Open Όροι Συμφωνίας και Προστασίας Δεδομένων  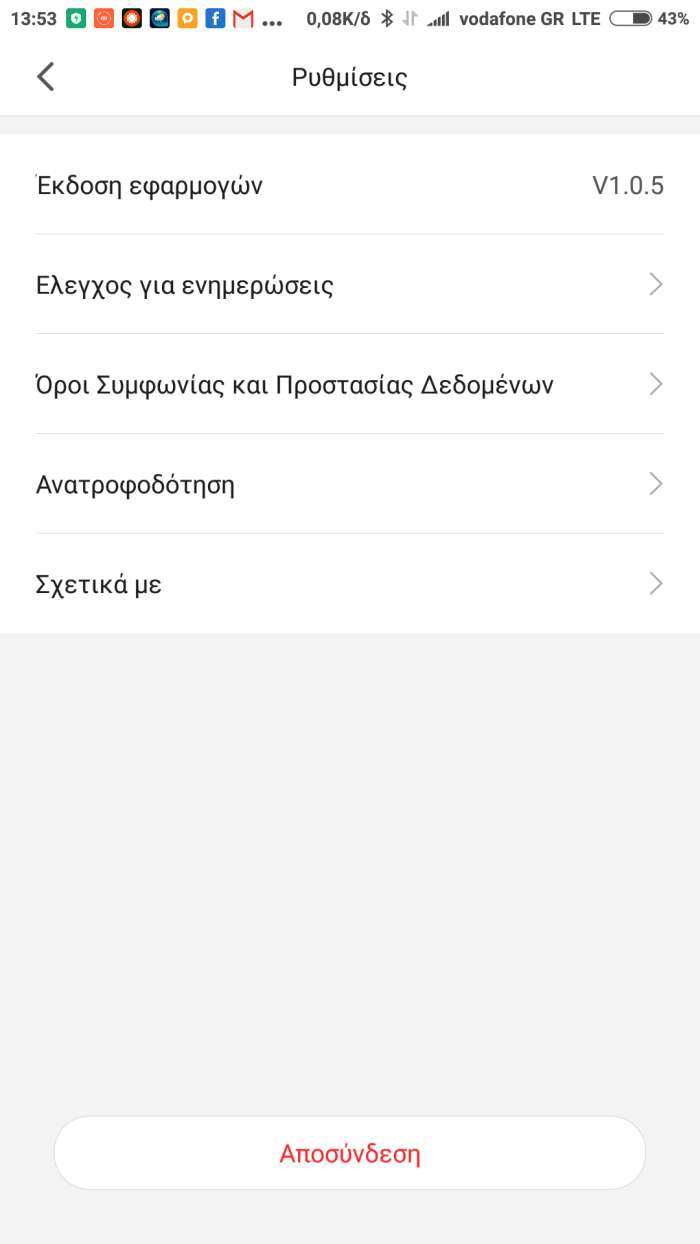350,385
